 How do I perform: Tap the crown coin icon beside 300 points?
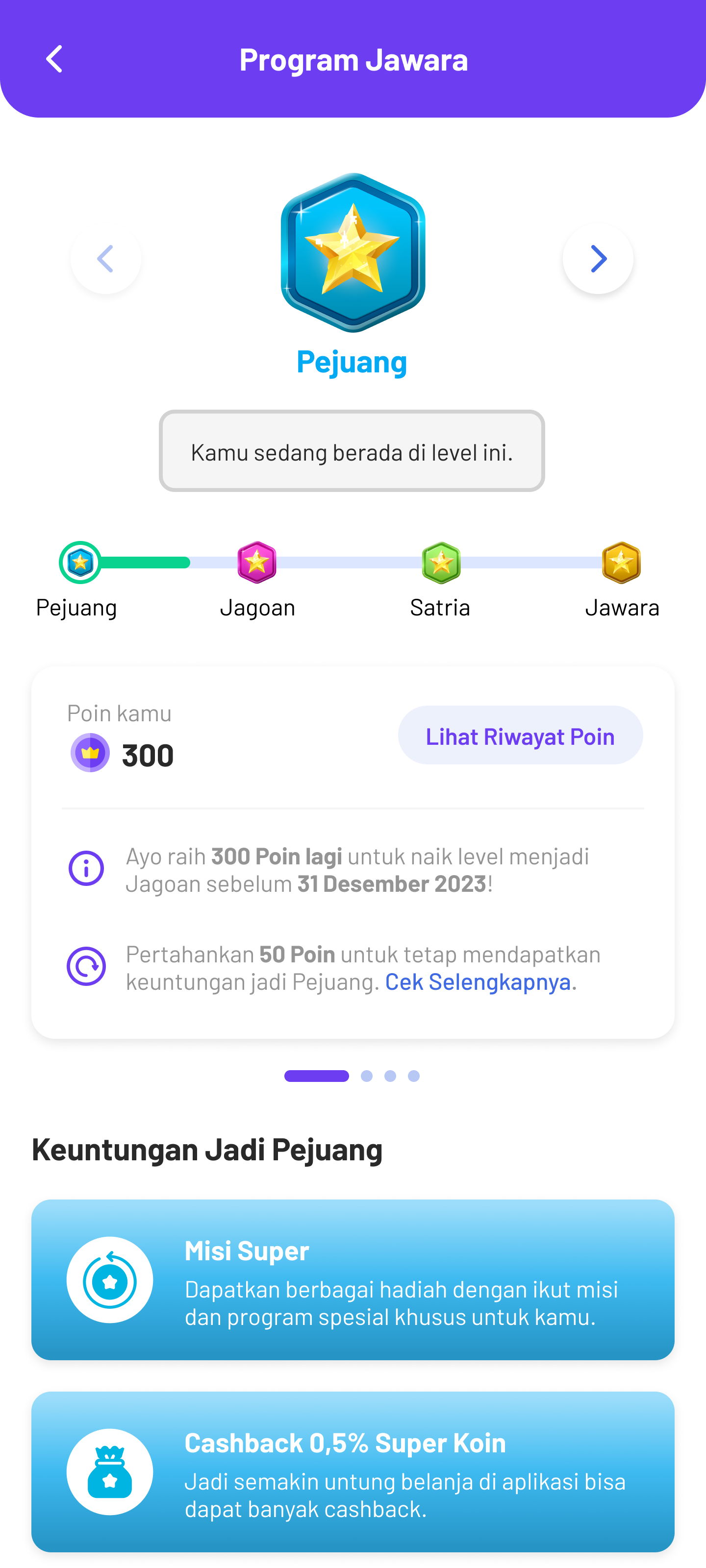click(x=90, y=753)
